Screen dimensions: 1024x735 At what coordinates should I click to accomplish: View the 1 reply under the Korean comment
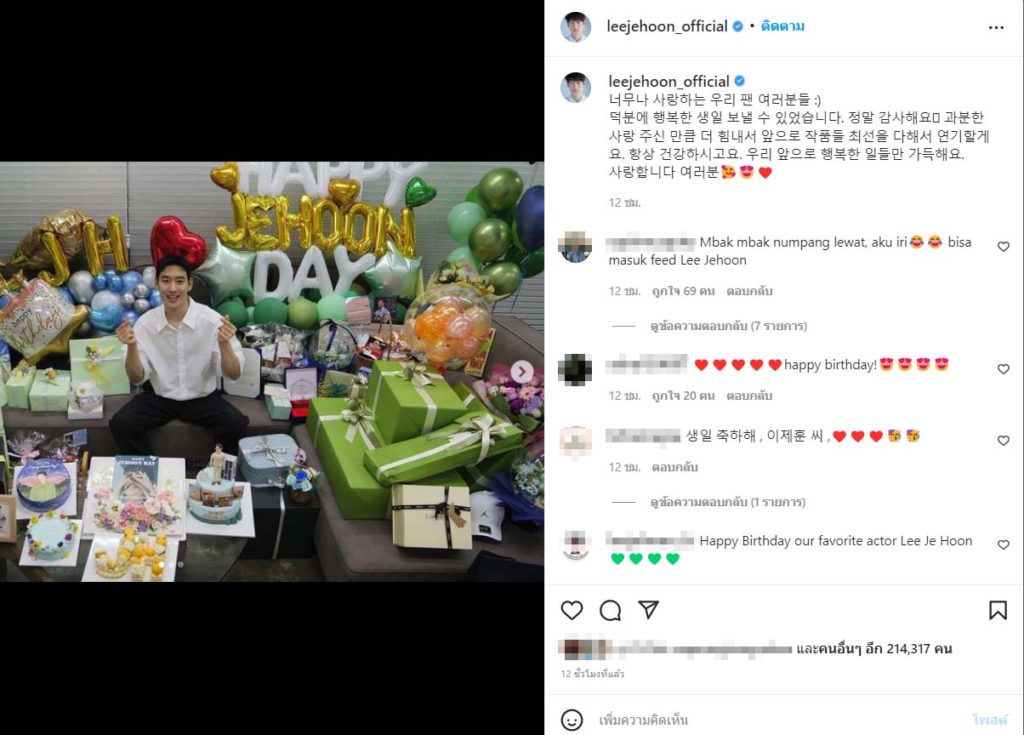tap(710, 502)
